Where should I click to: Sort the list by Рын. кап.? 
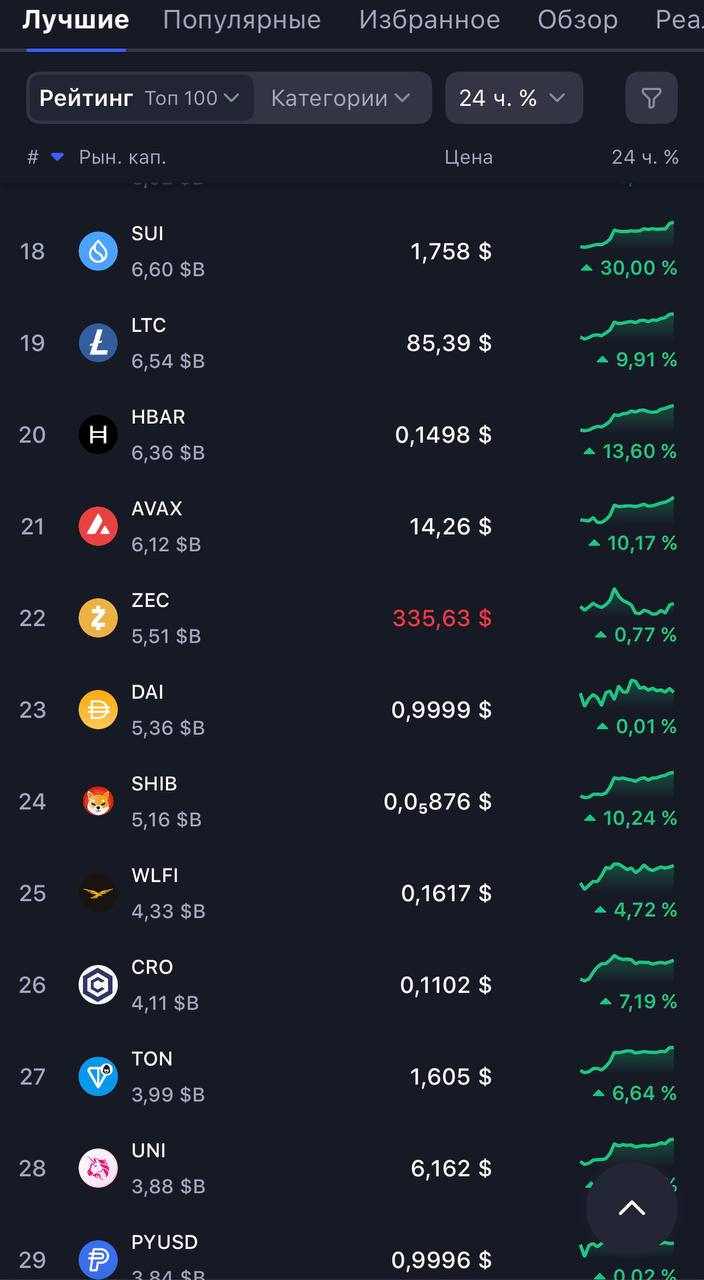pos(122,157)
